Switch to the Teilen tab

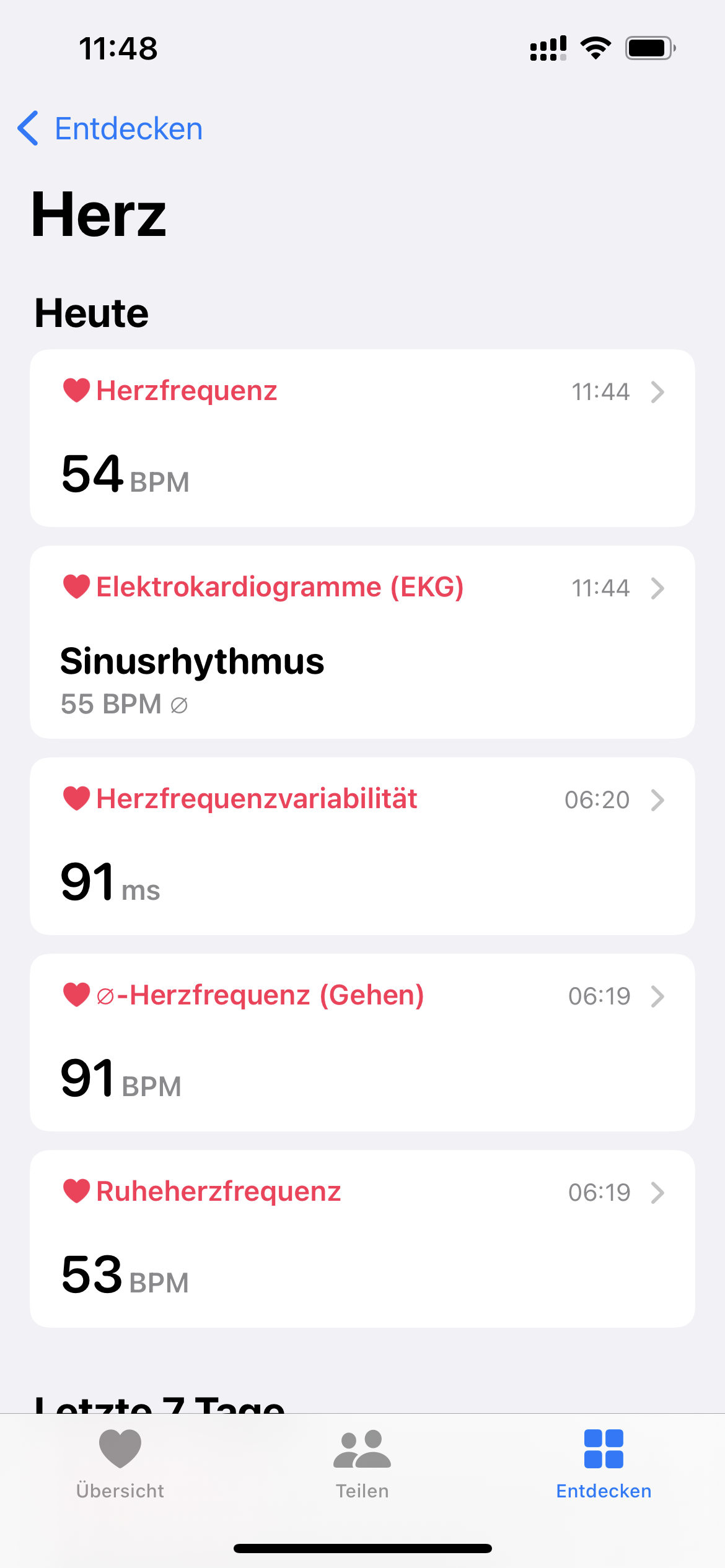tap(362, 1464)
